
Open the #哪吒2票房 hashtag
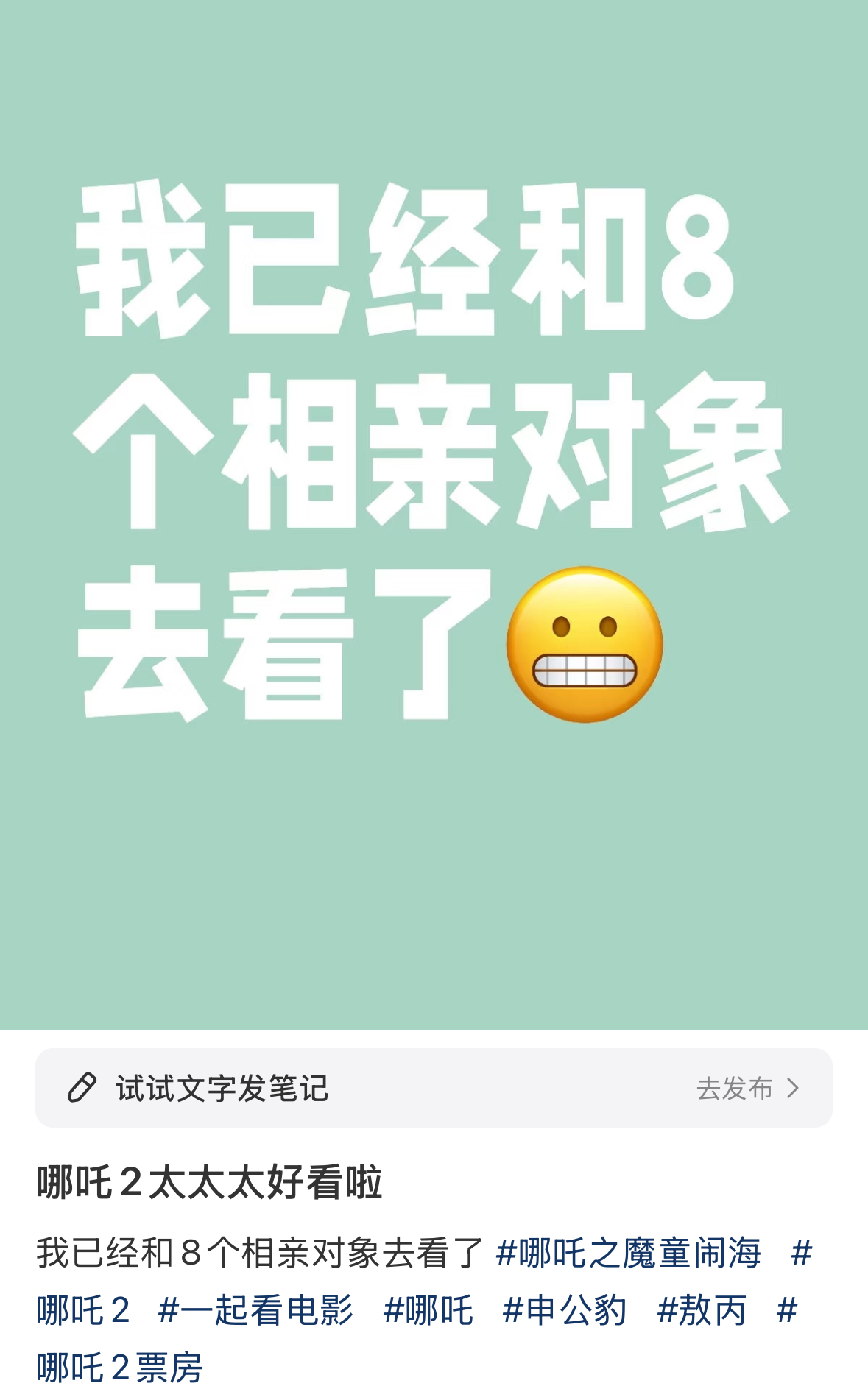(119, 1368)
